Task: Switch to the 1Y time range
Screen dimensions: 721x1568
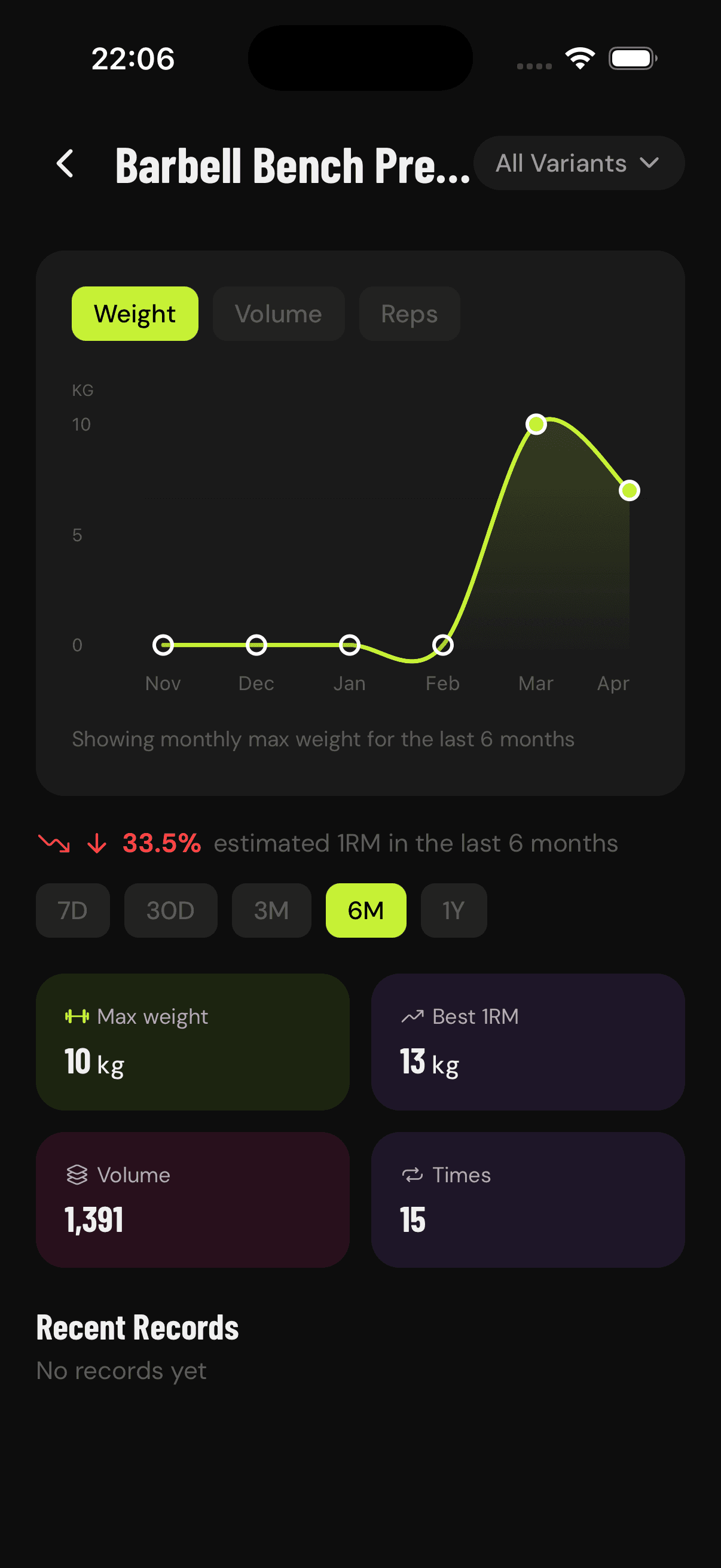Action: pos(453,910)
